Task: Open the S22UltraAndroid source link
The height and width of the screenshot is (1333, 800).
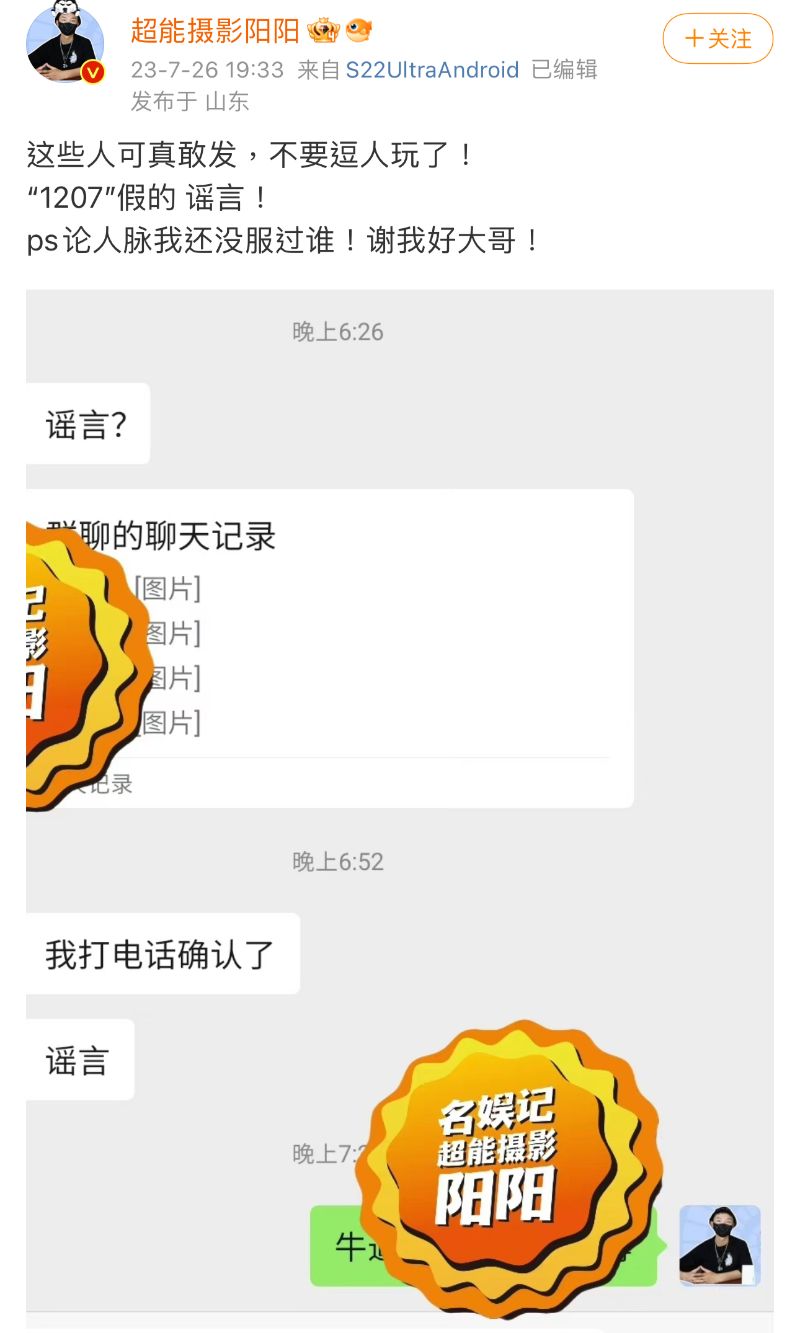Action: 433,69
